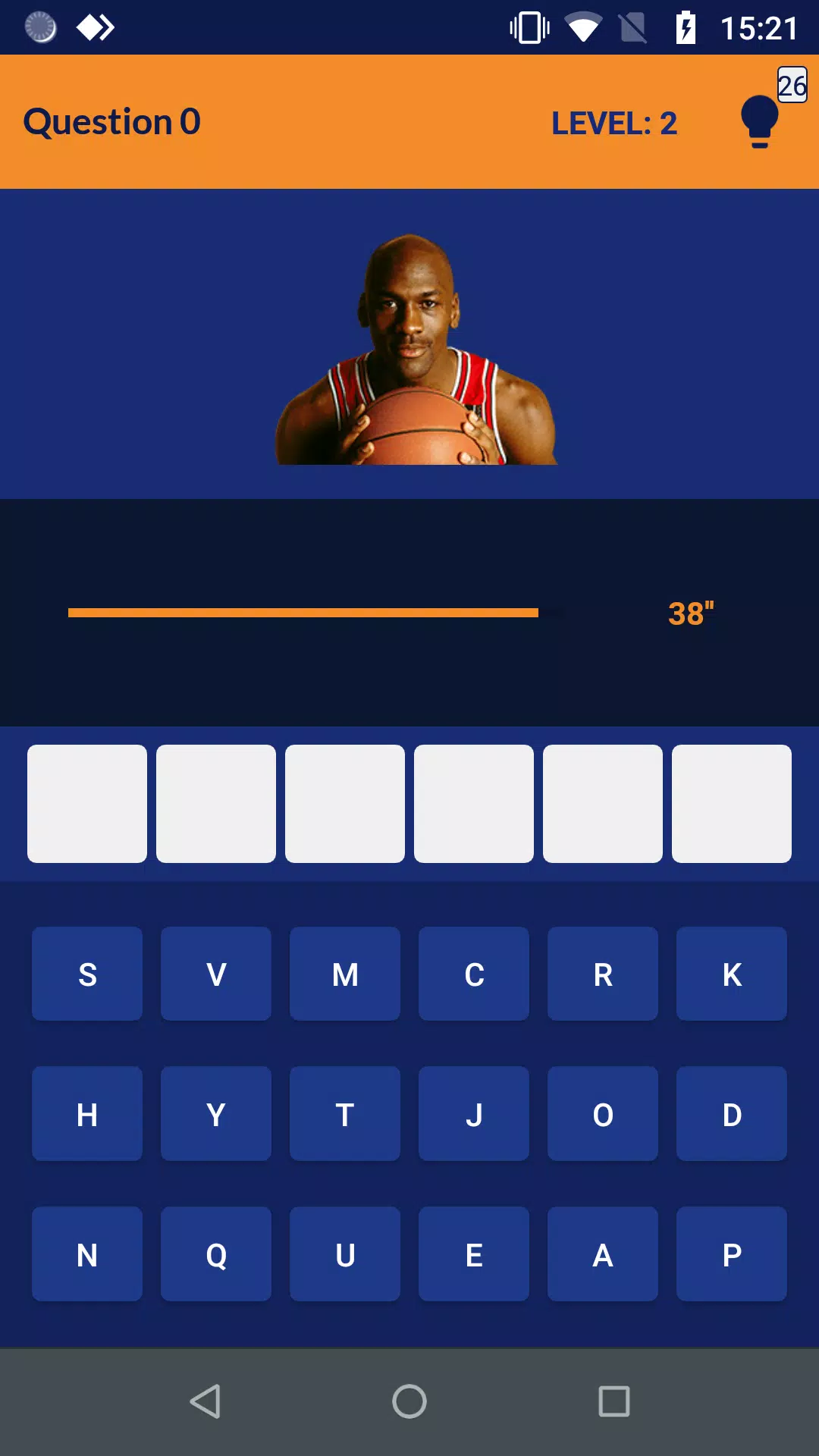Use the lightbulb hint icon
819x1456 pixels.
click(760, 121)
